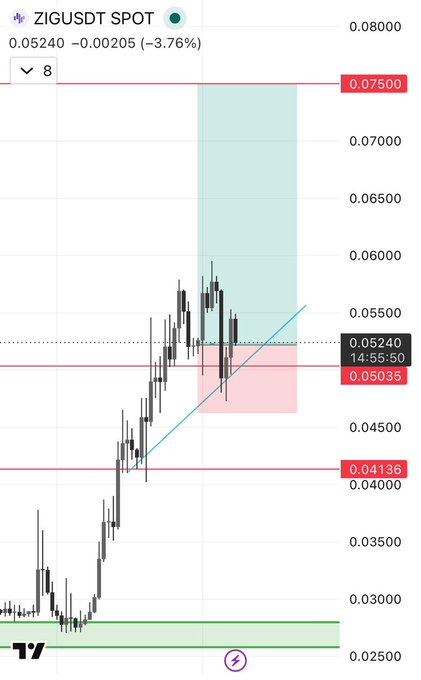Select the 0.07500 price line label
Viewport: 421px width, 680px height.
(x=374, y=84)
